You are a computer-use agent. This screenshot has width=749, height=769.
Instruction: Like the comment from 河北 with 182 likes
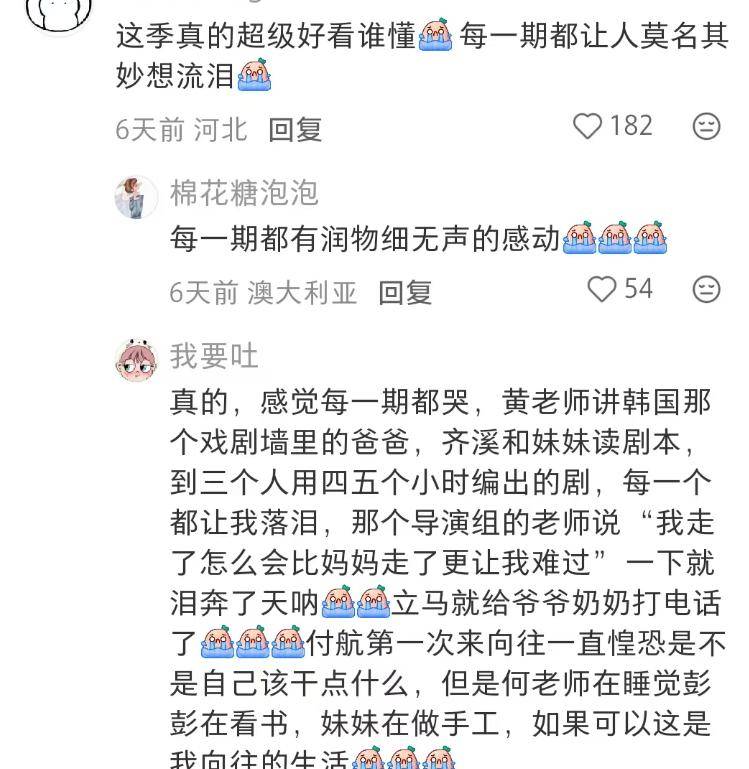588,126
